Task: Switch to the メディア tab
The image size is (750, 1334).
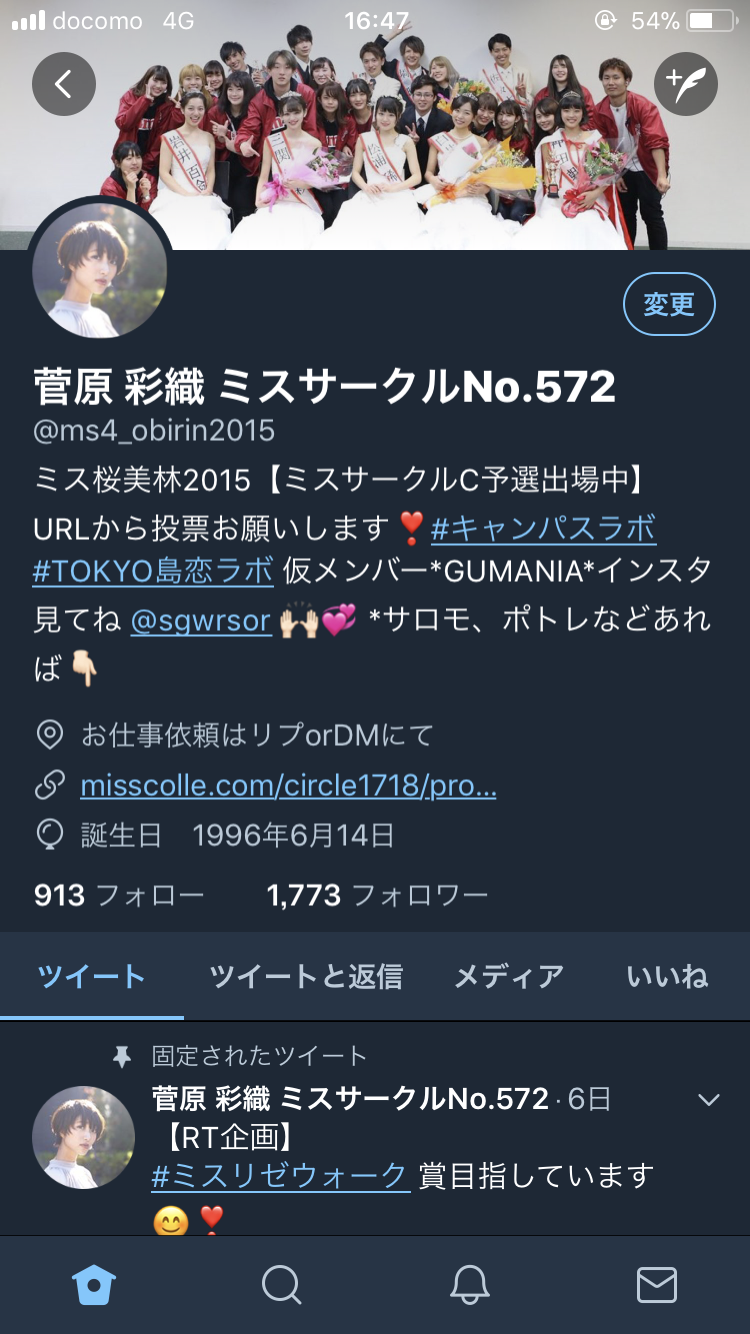Action: 509,976
